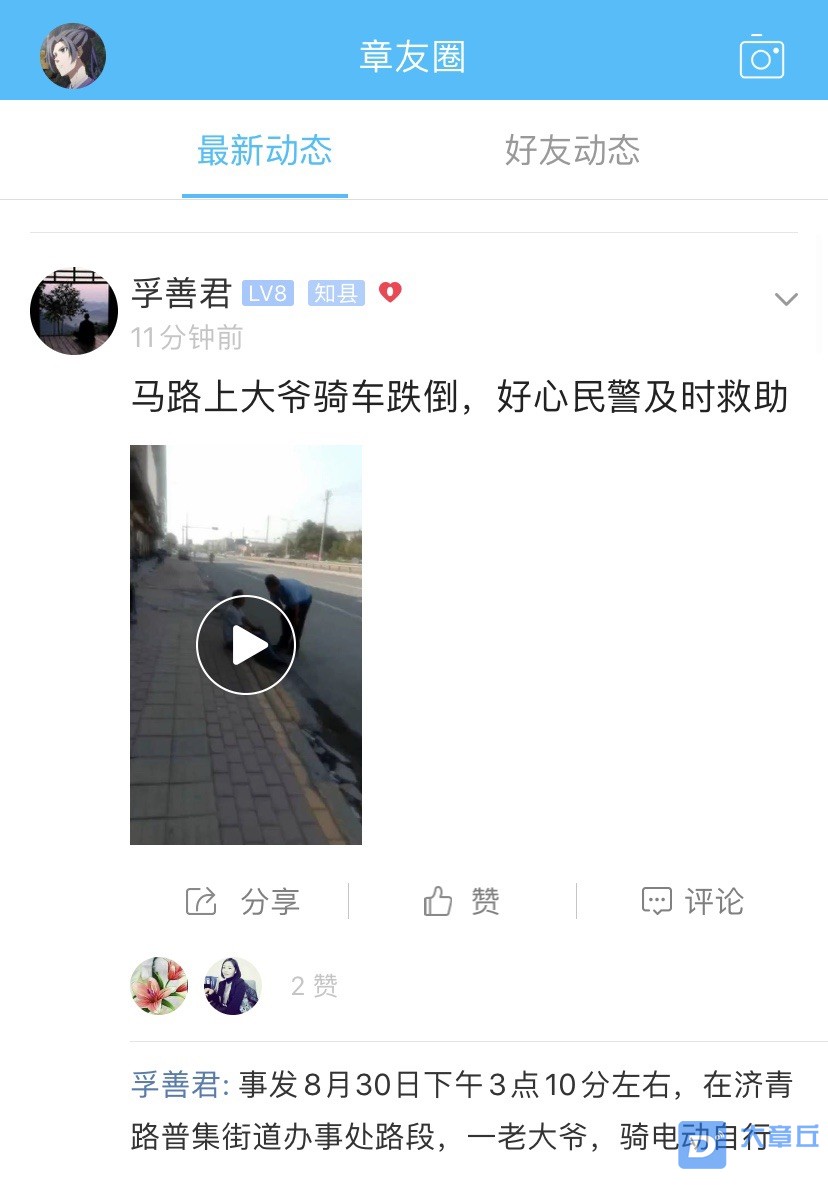Viewport: 828px width, 1195px height.
Task: Expand the dropdown chevron on 孚善君's post
Action: coord(786,299)
